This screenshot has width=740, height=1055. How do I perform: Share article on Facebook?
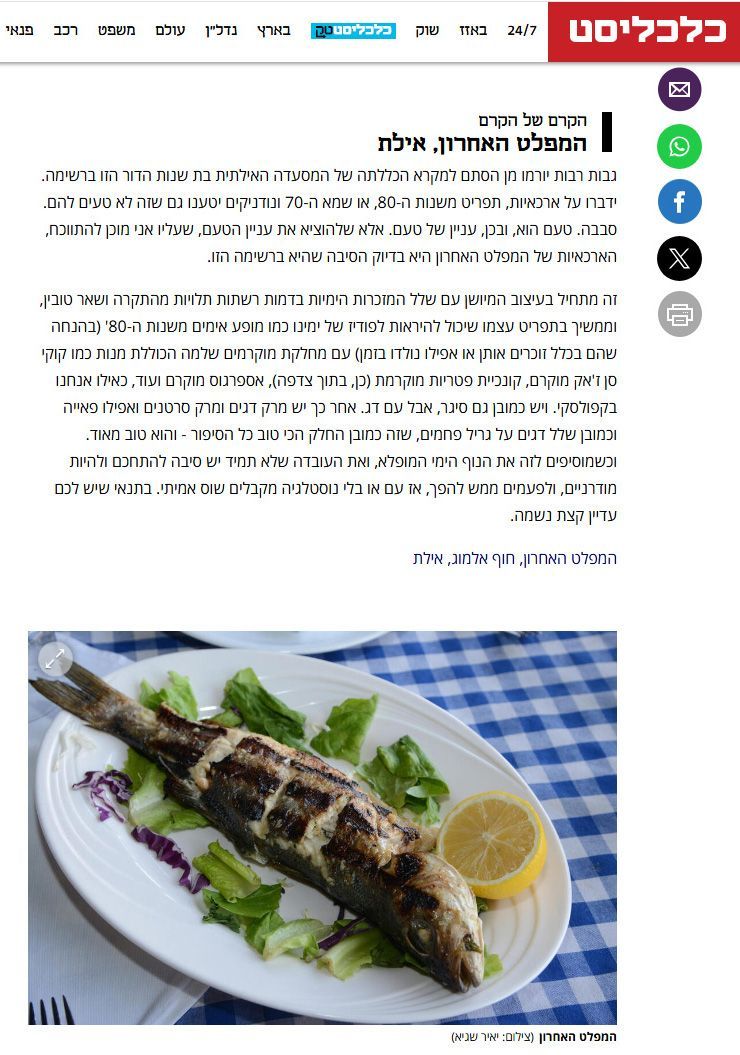[x=679, y=203]
